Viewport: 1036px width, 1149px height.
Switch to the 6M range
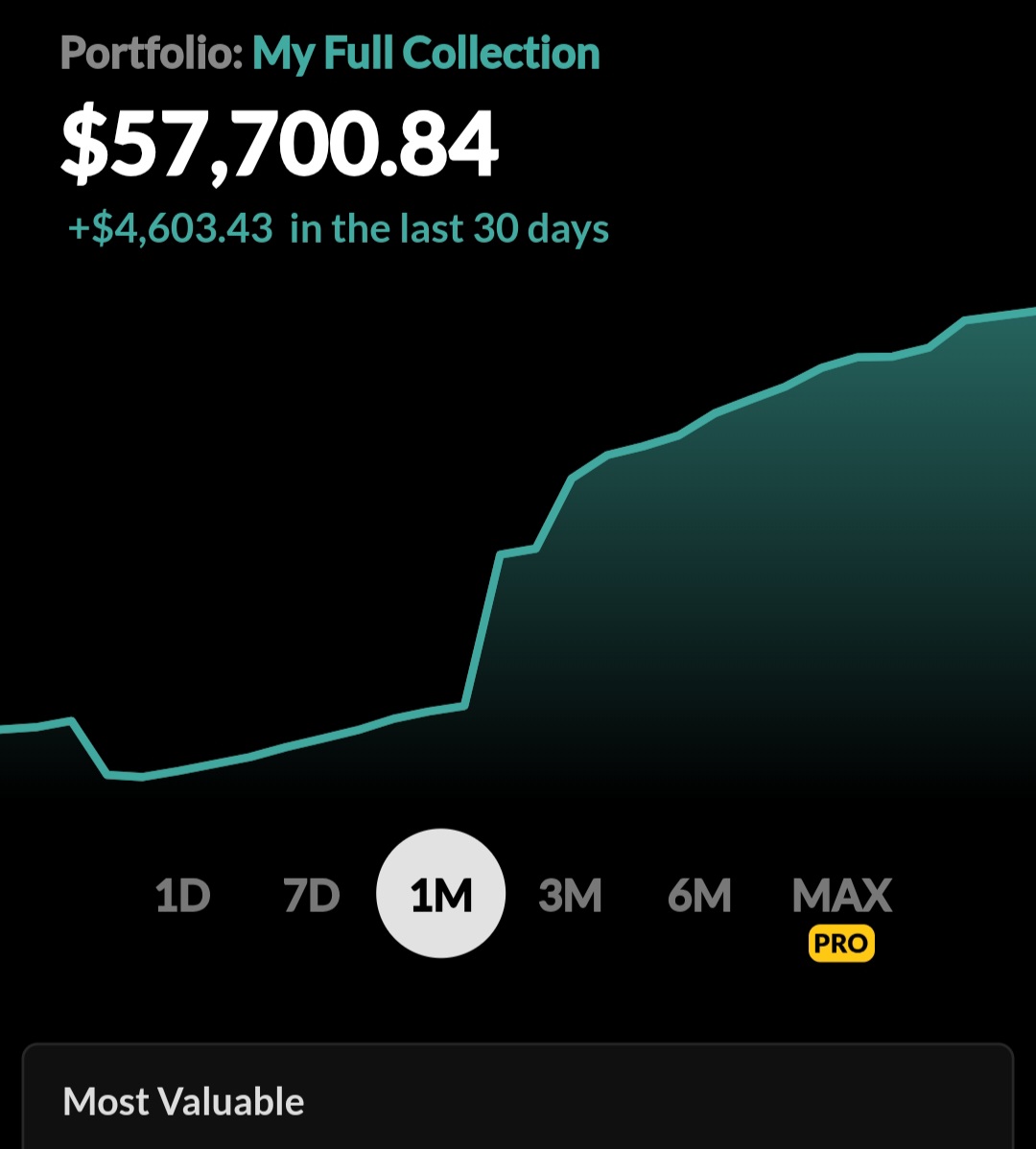(699, 896)
